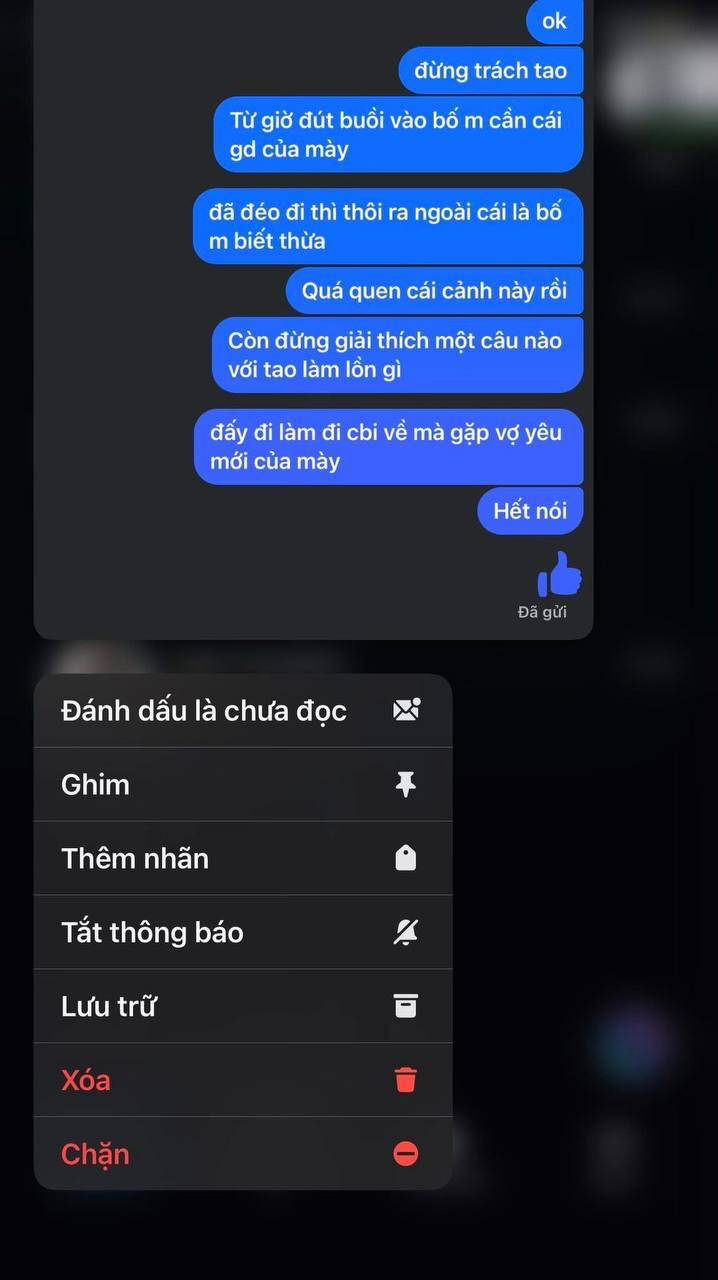Block this contact with Chặn
This screenshot has width=718, height=1280.
[242, 1154]
